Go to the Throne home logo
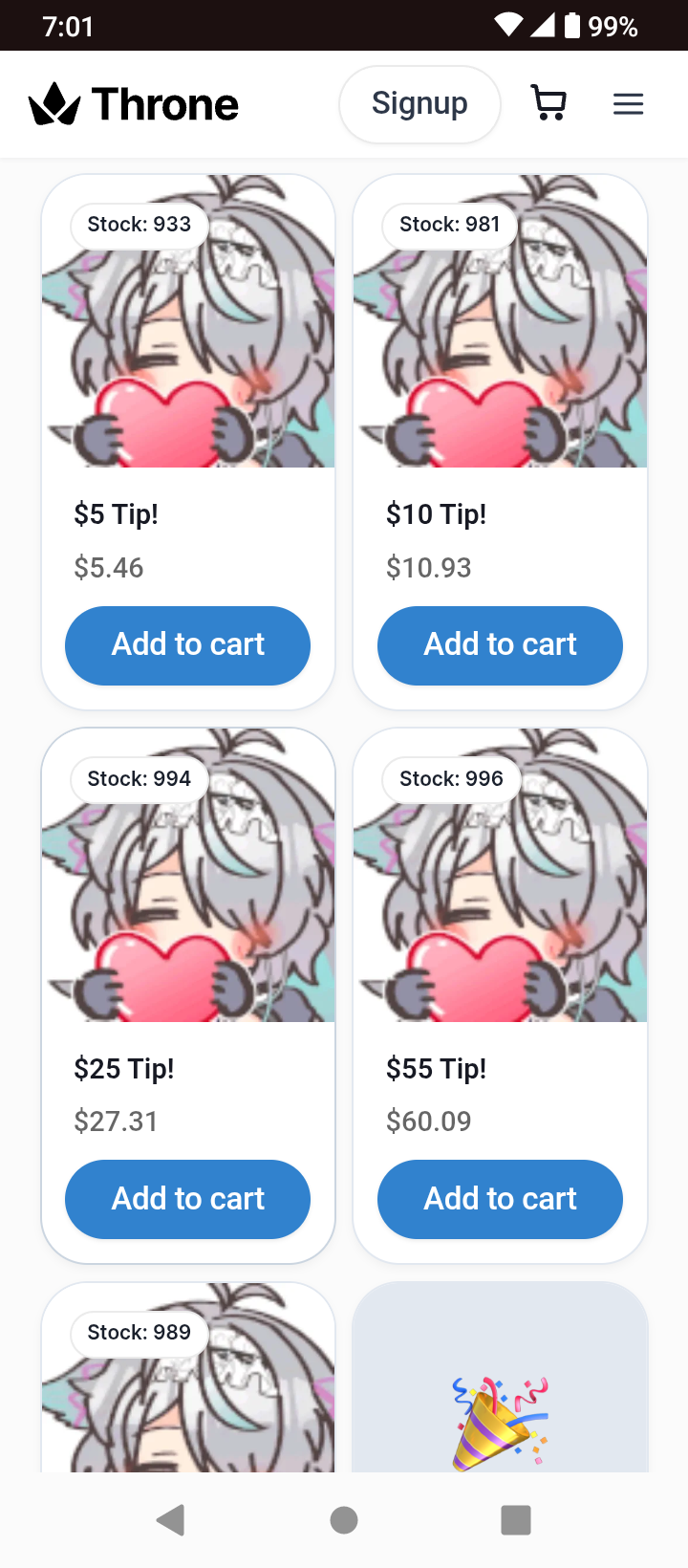The width and height of the screenshot is (688, 1568). point(134,104)
